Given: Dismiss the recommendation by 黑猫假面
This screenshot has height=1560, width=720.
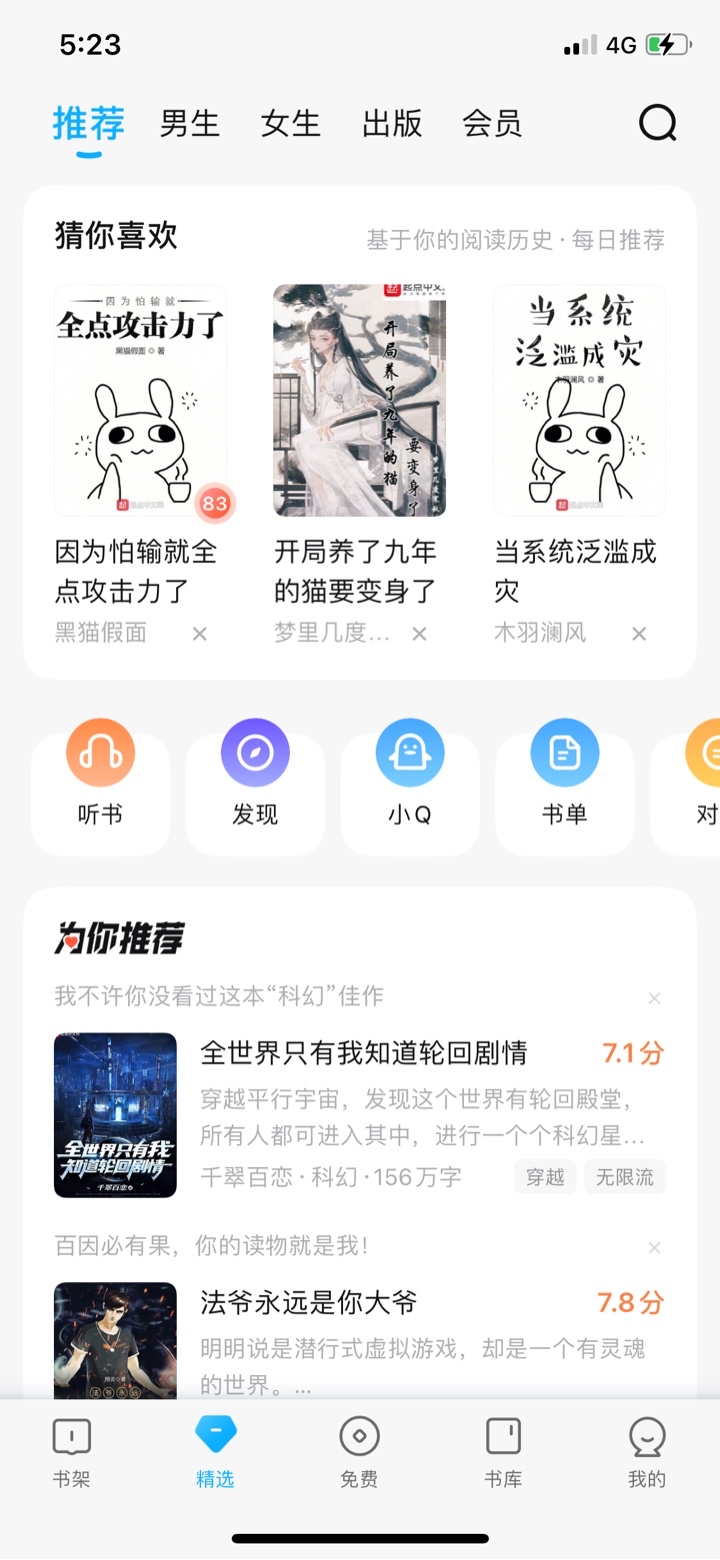Looking at the screenshot, I should click(x=200, y=634).
